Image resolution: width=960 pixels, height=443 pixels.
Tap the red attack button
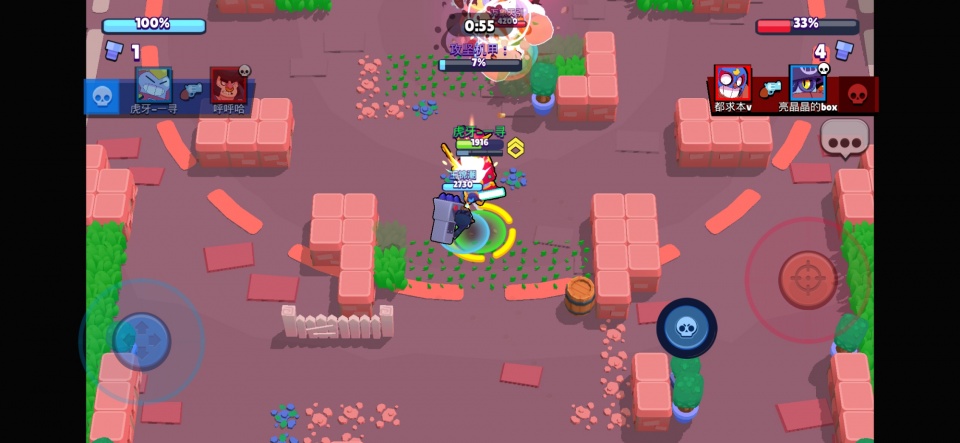coord(807,280)
